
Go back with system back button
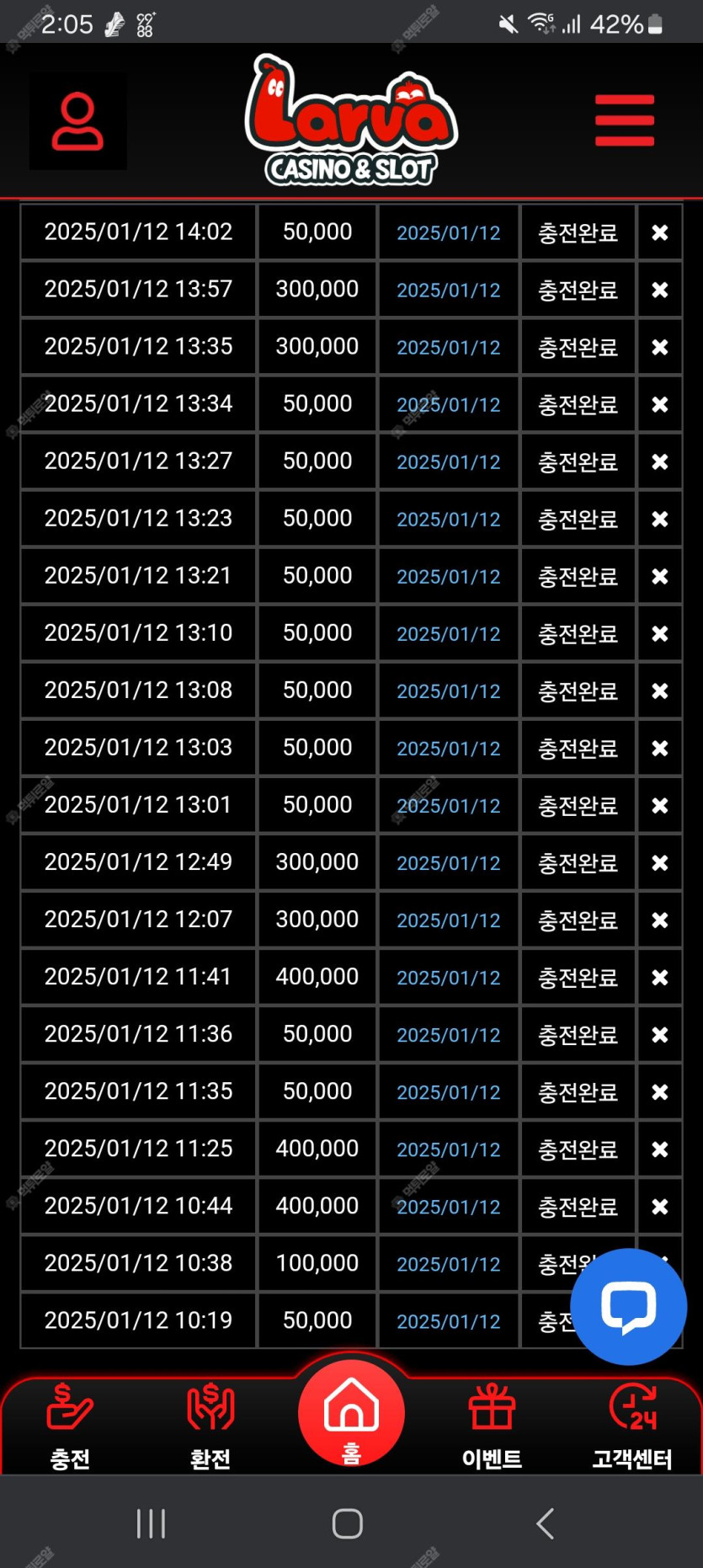545,1523
